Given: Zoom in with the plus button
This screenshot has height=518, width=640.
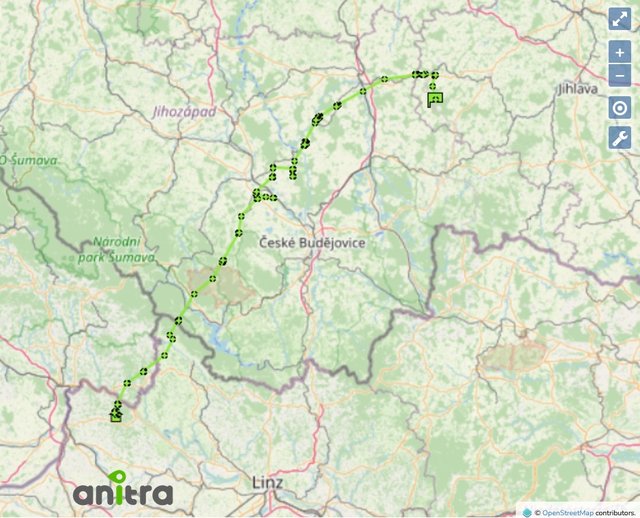Looking at the screenshot, I should 619,54.
